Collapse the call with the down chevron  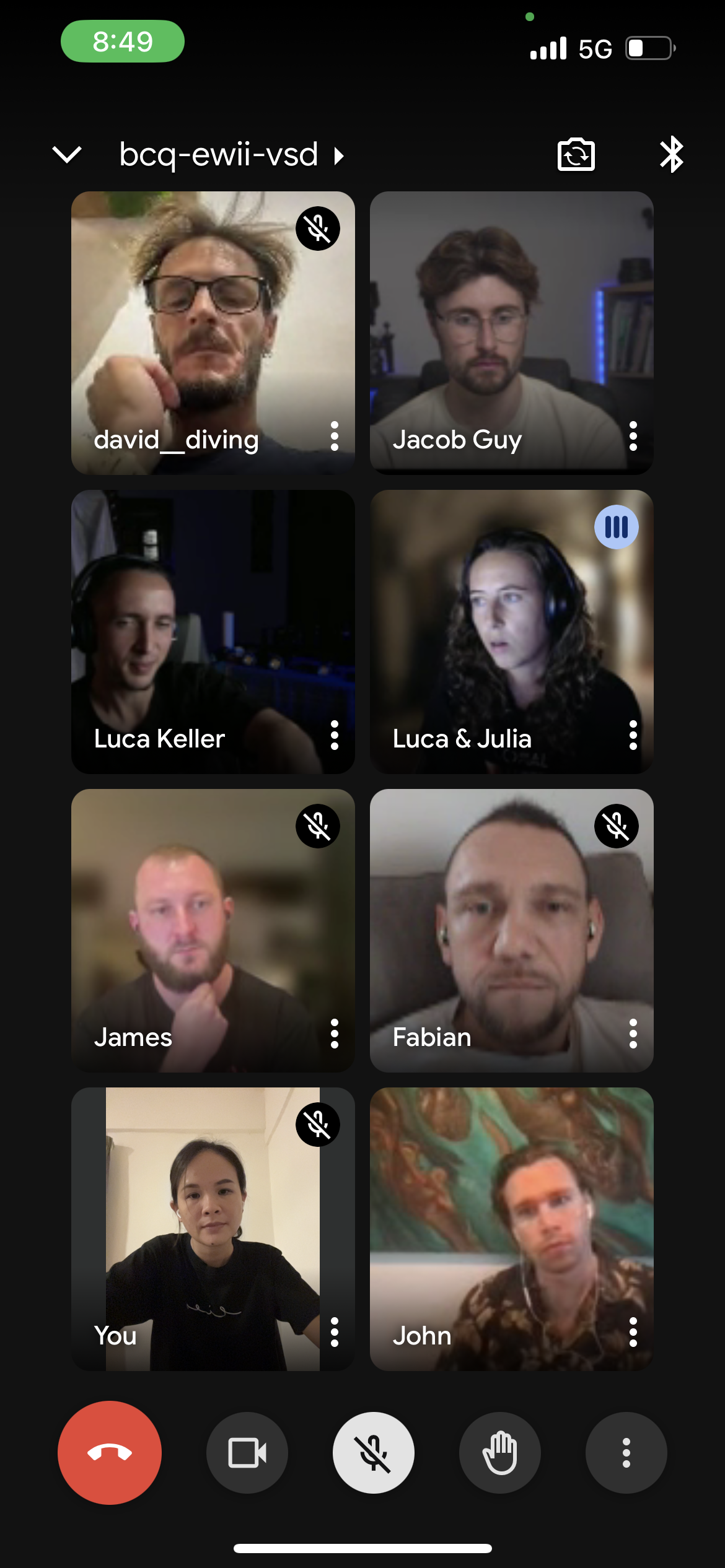point(67,154)
